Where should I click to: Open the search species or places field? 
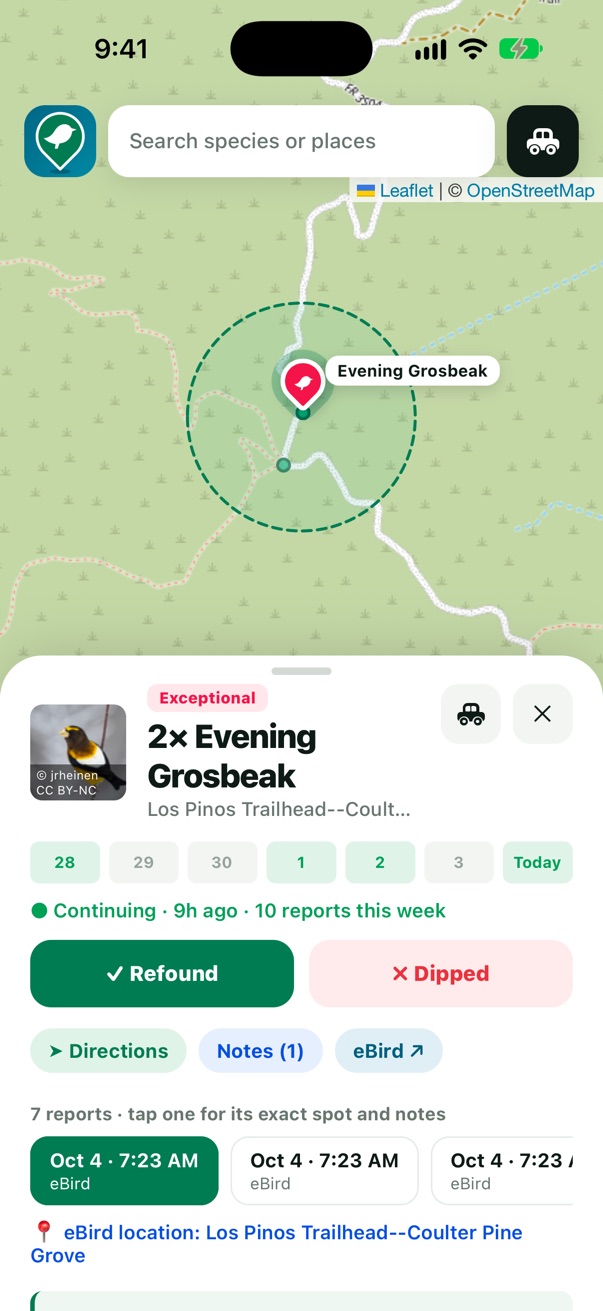[301, 141]
